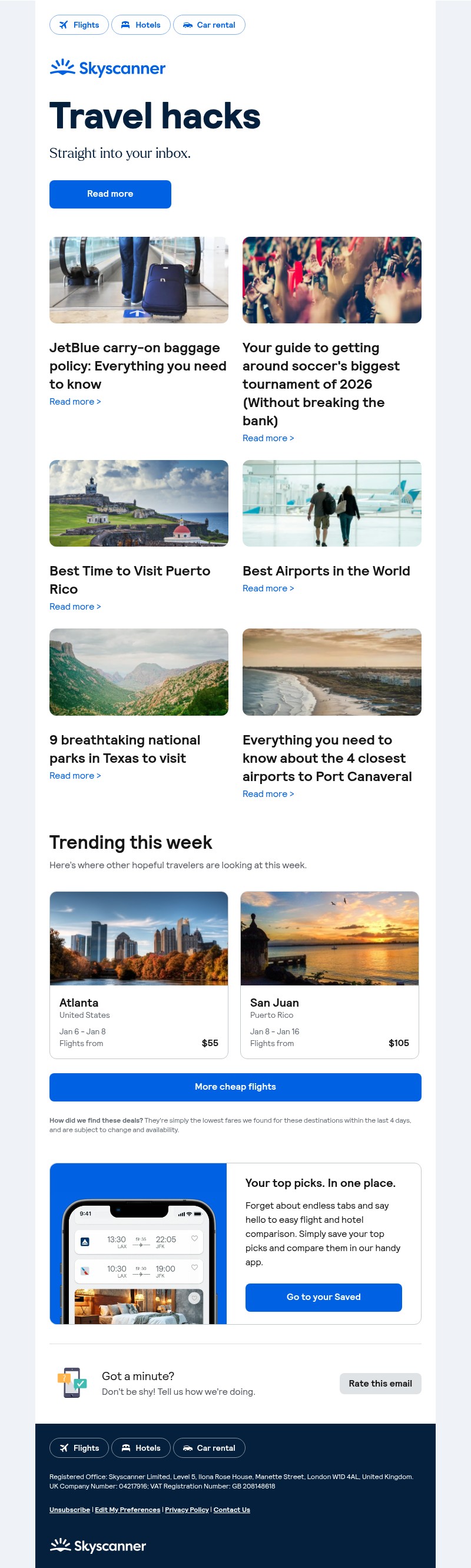Open Read more under Best Airports in the World
471x1568 pixels.
pos(268,588)
